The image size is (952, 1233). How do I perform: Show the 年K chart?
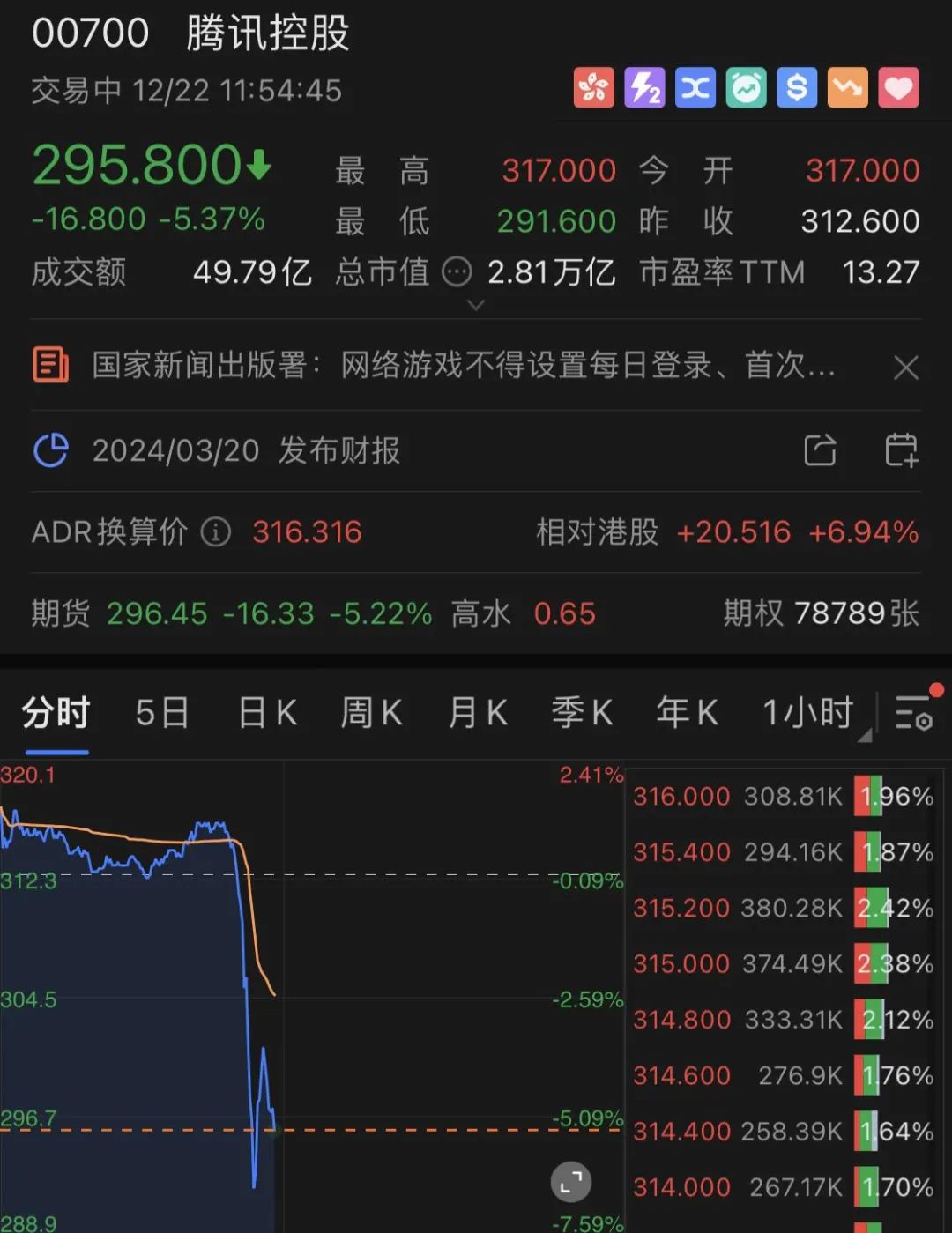pos(687,712)
